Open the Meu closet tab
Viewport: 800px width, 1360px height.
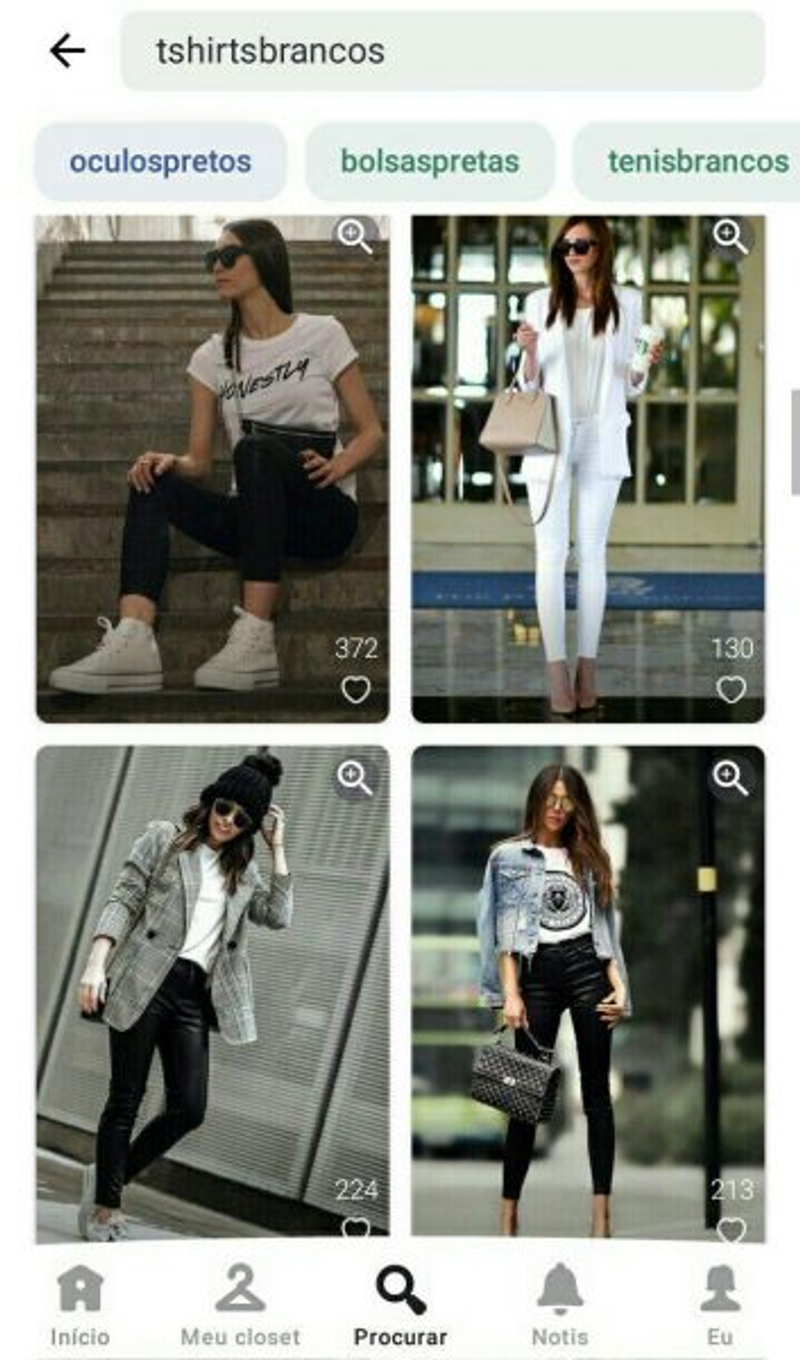coord(240,1305)
